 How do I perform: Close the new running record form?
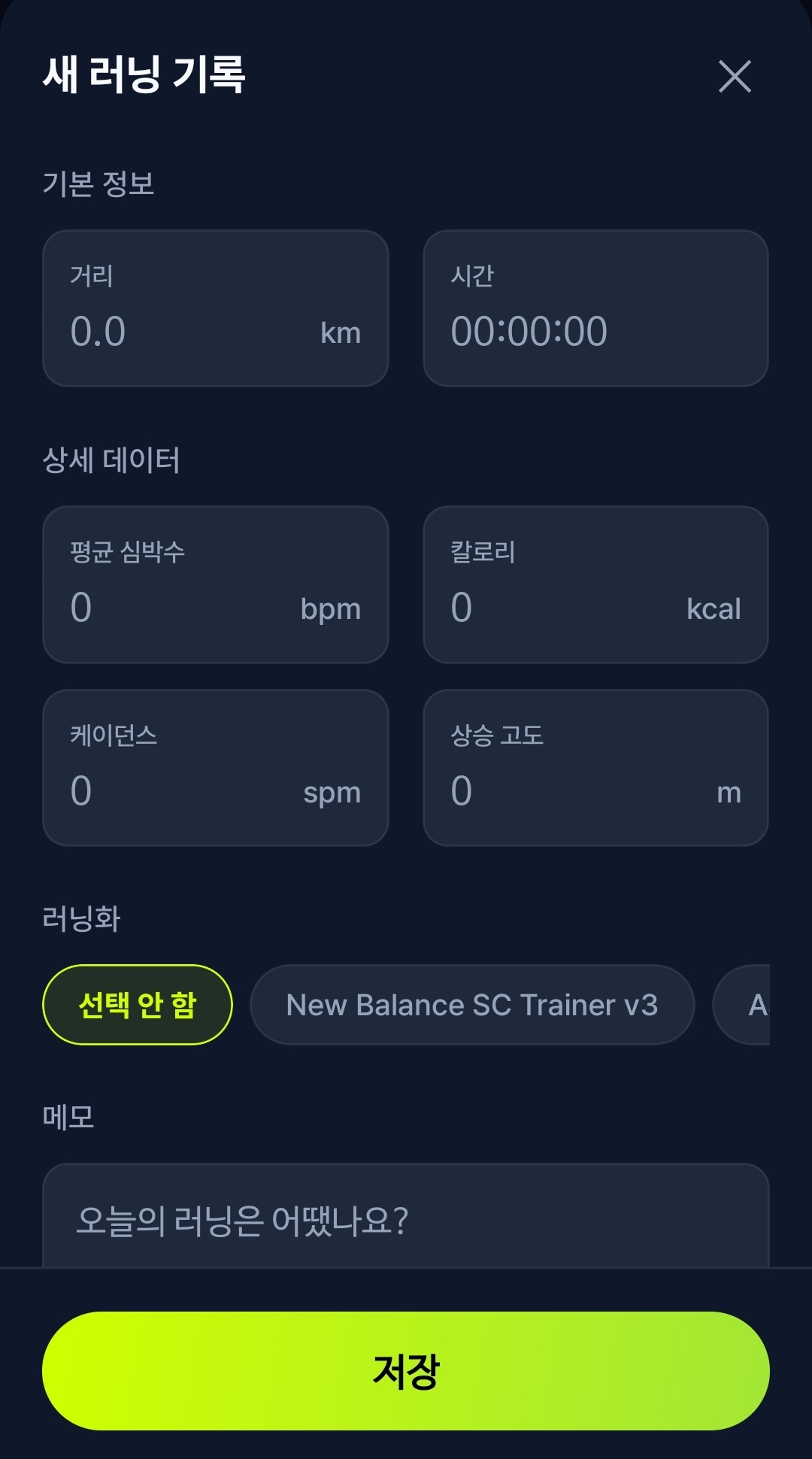735,77
